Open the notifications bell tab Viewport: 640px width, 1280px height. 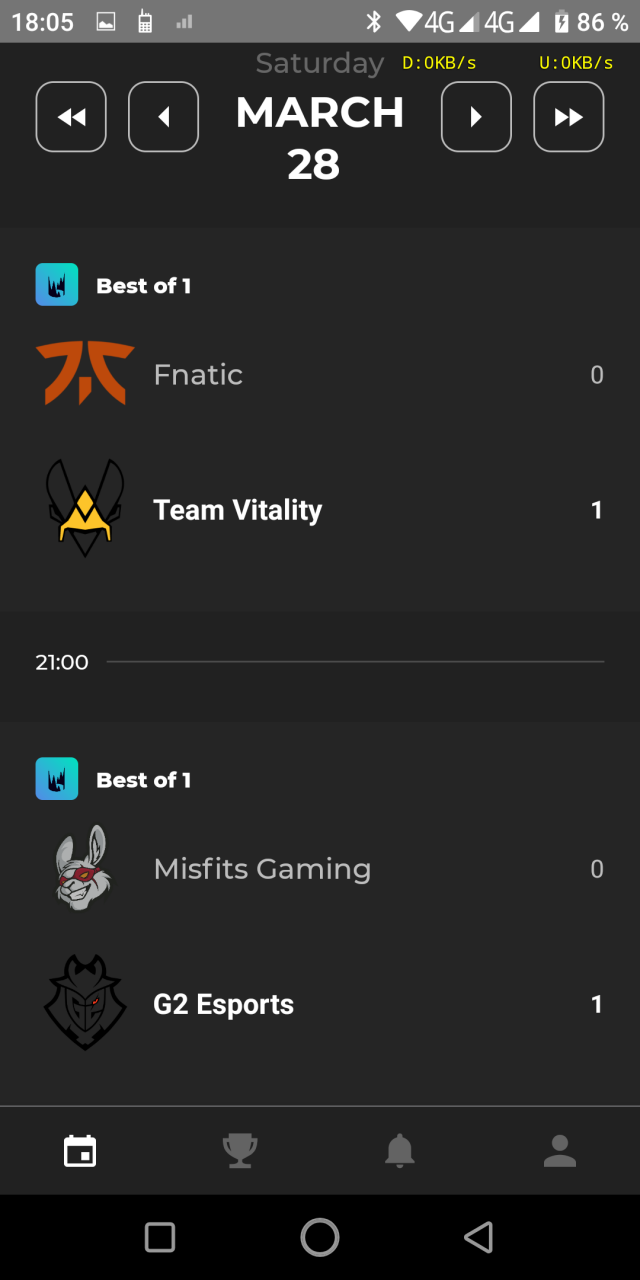click(x=400, y=1151)
